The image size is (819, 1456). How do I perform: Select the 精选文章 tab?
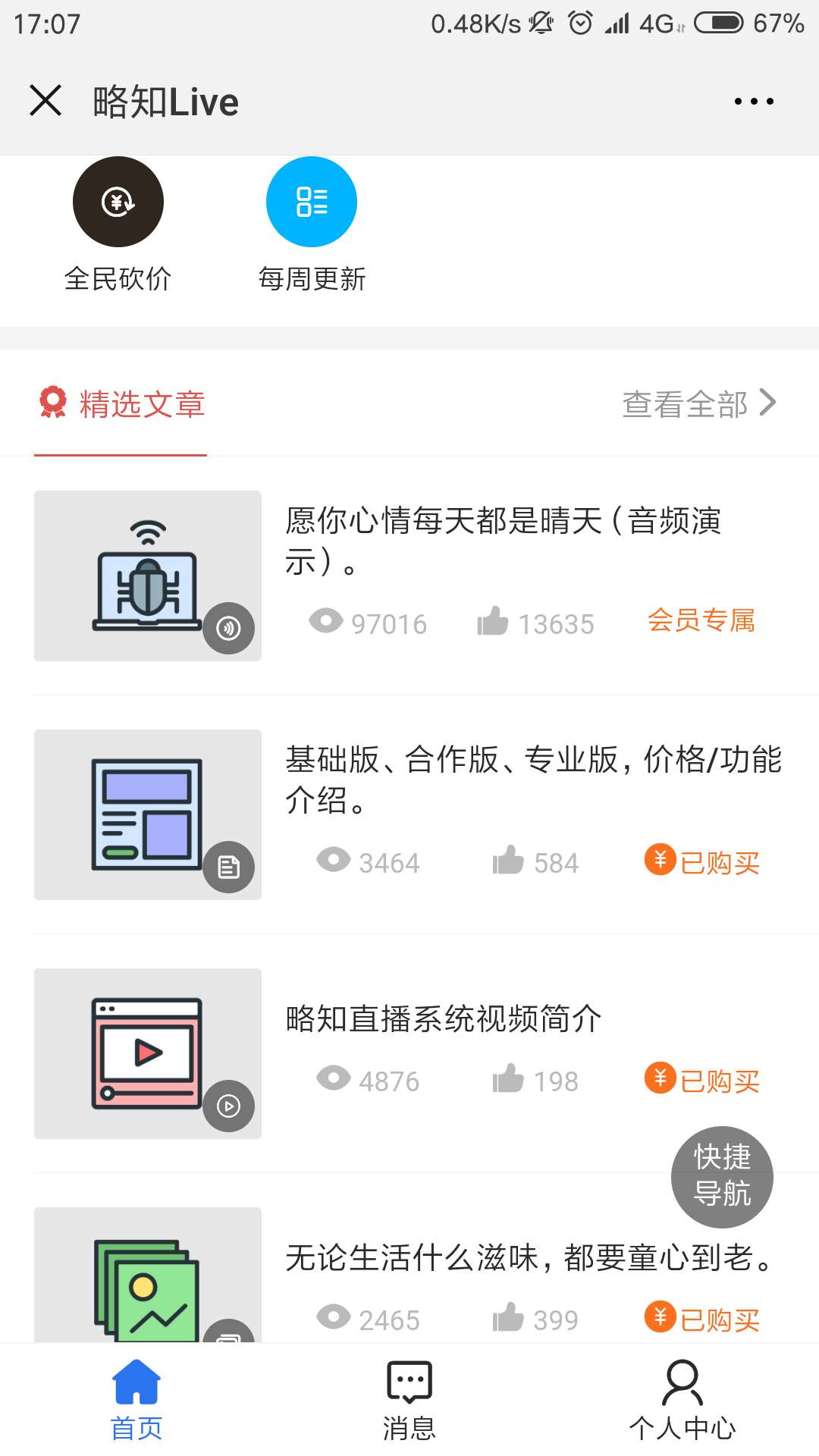pyautogui.click(x=121, y=404)
